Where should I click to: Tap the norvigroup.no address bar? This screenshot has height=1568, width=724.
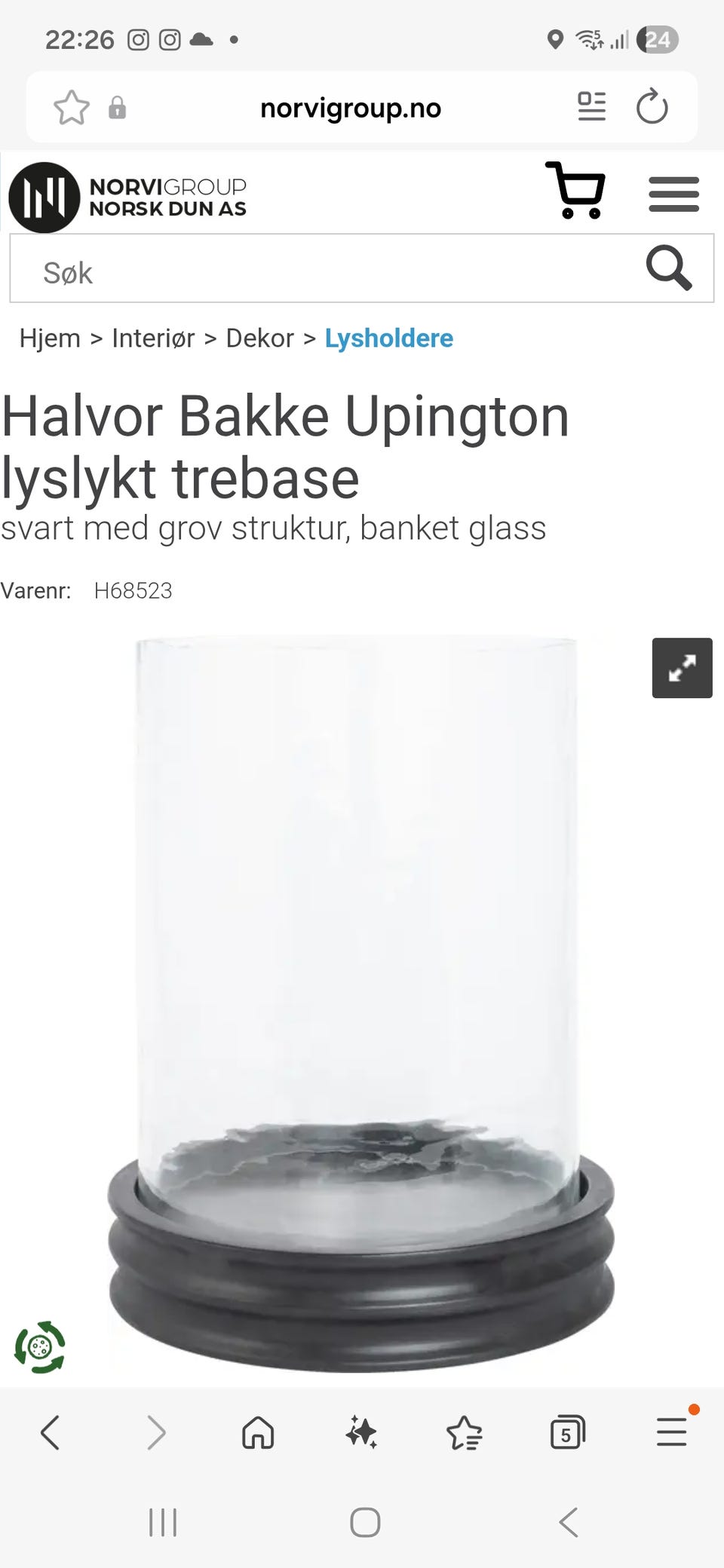[x=351, y=109]
